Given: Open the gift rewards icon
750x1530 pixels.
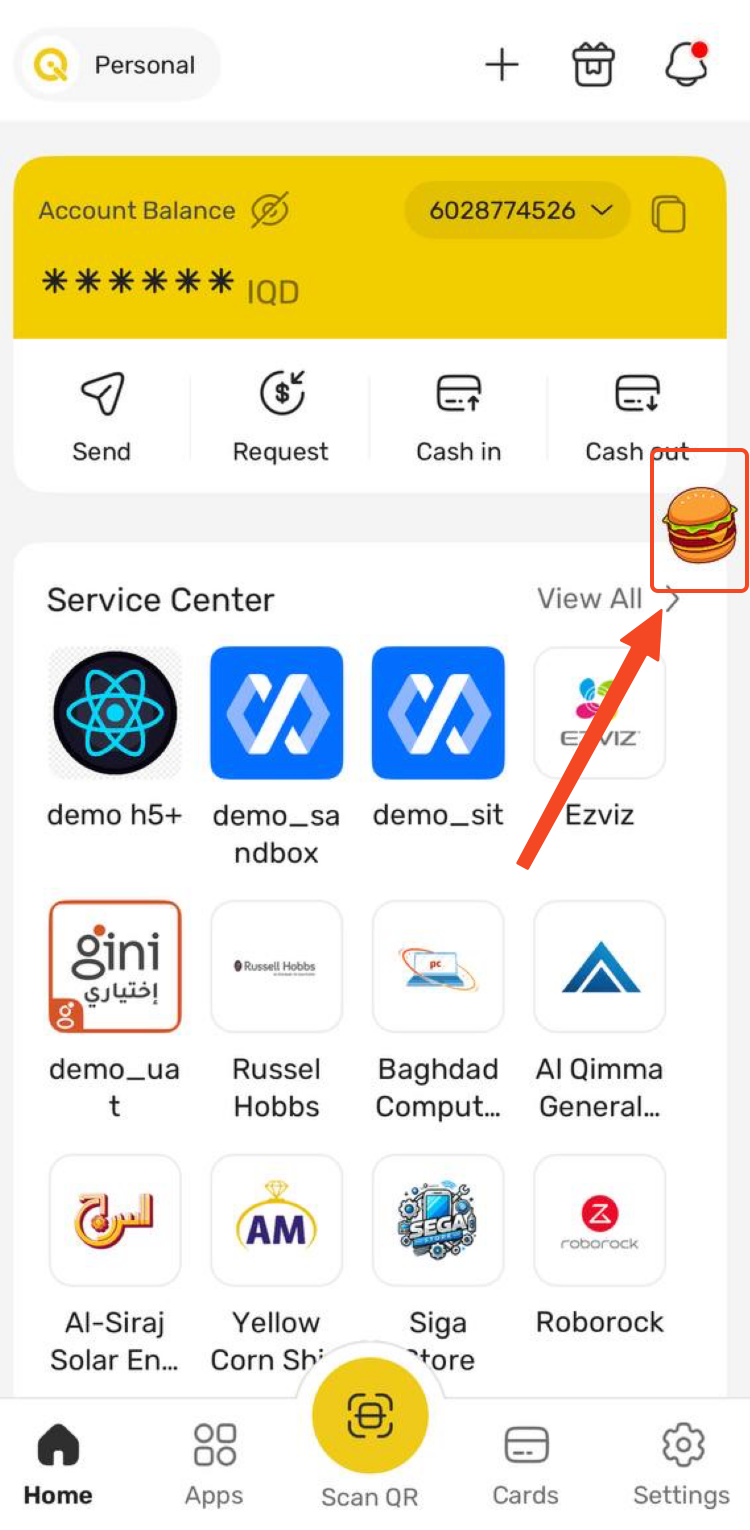Looking at the screenshot, I should click(593, 66).
